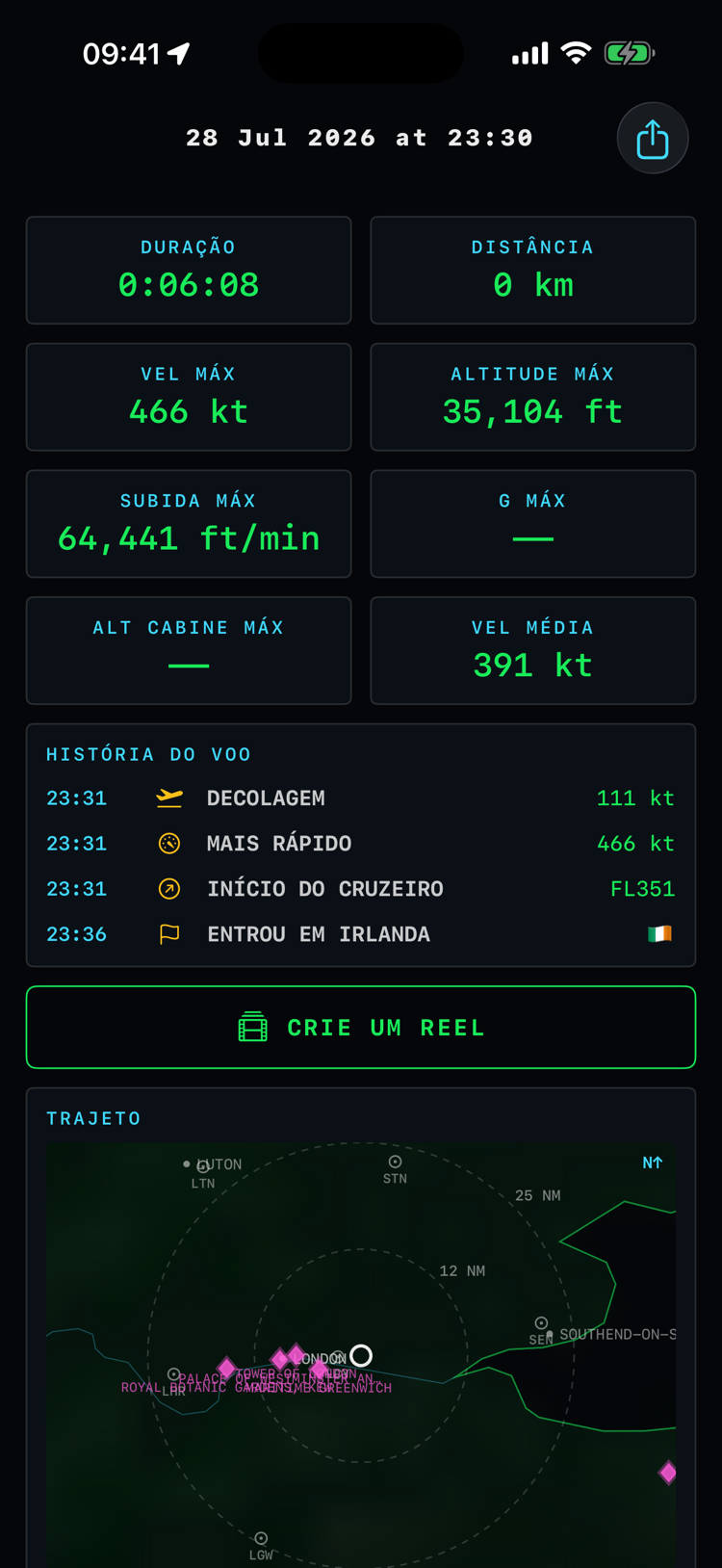This screenshot has width=722, height=1568.
Task: Open the Trajeto route map
Action: tap(361, 1356)
